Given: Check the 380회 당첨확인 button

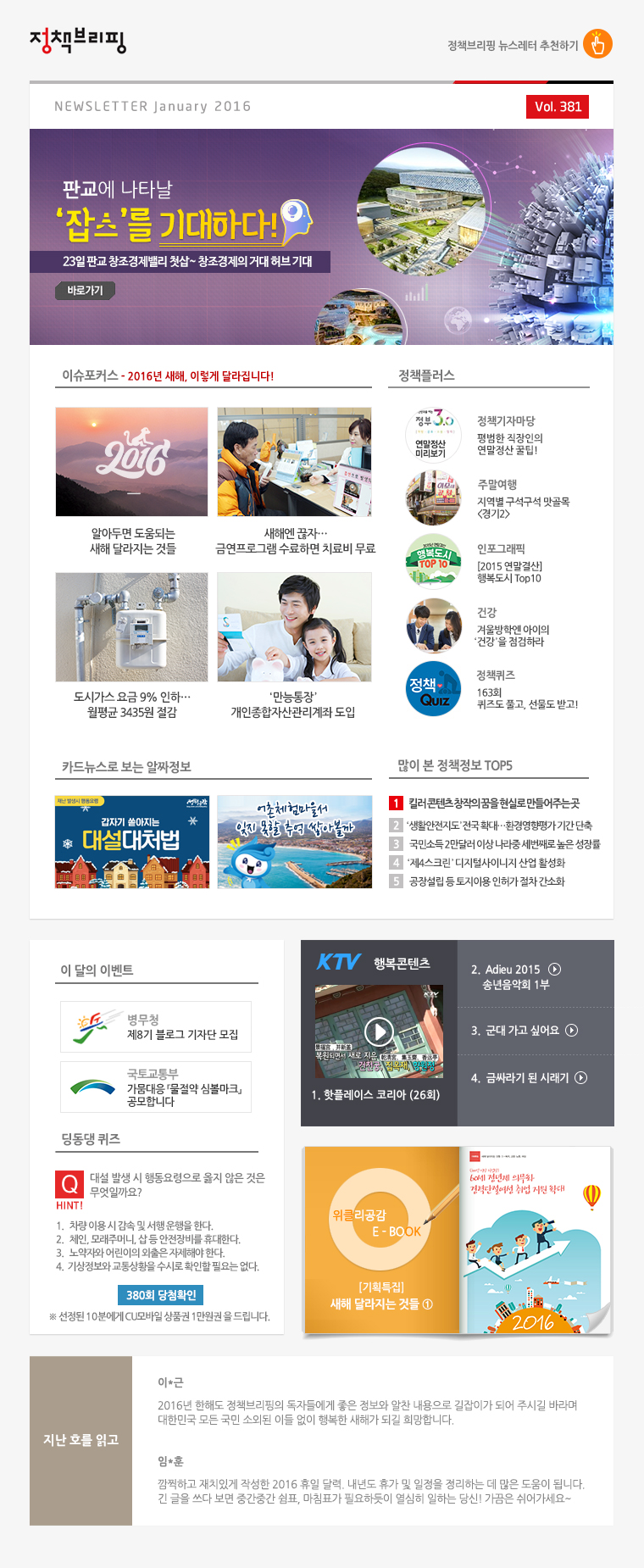Looking at the screenshot, I should click(161, 1295).
